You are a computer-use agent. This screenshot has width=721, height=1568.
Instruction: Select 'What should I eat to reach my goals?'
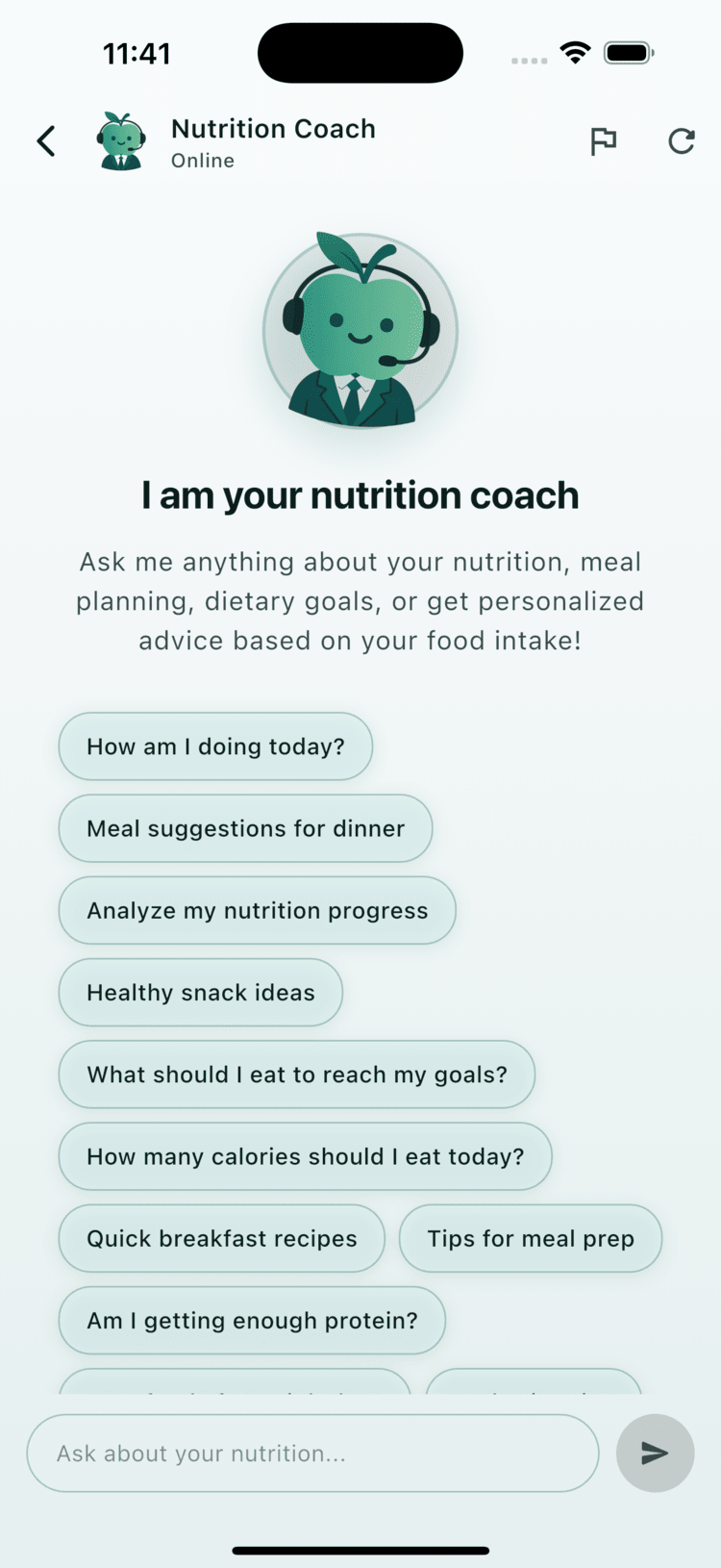pyautogui.click(x=297, y=1075)
